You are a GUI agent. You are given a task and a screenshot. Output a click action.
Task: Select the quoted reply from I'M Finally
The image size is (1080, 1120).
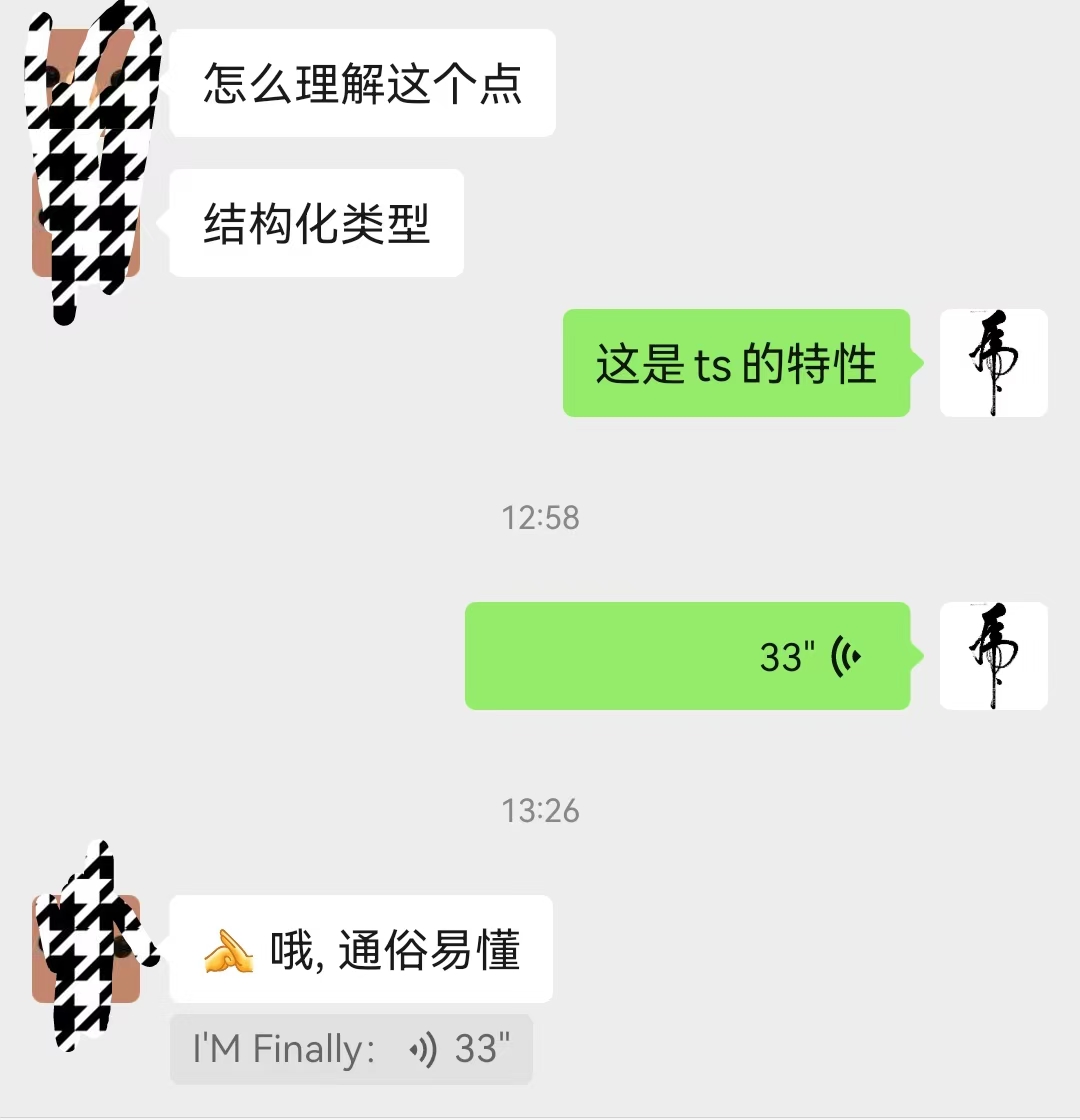pos(352,1049)
